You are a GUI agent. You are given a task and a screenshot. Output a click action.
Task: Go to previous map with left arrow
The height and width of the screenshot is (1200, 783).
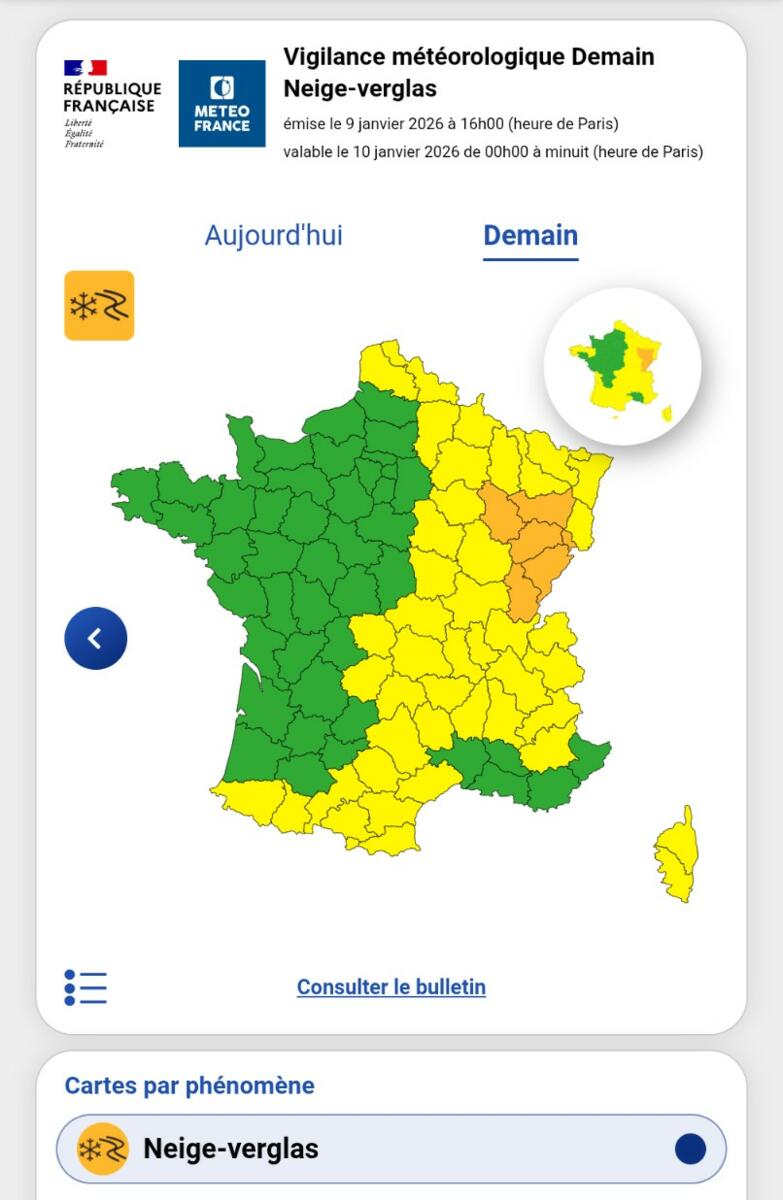pyautogui.click(x=96, y=638)
